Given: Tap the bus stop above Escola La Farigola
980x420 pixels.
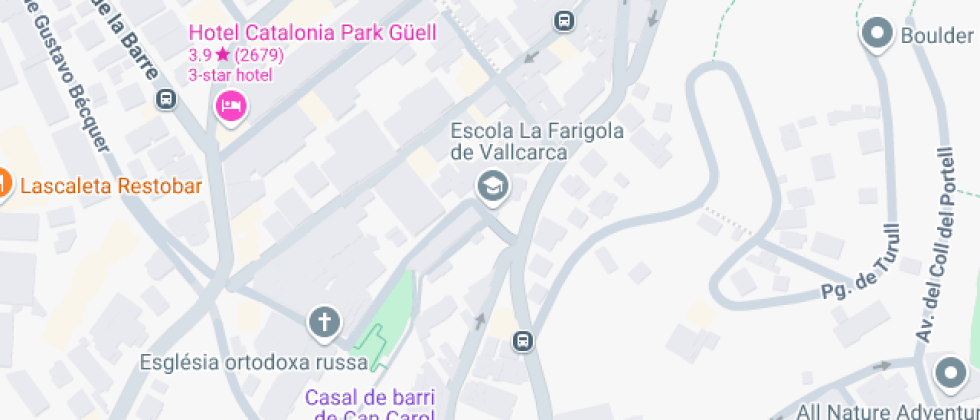Looking at the screenshot, I should point(564,21).
